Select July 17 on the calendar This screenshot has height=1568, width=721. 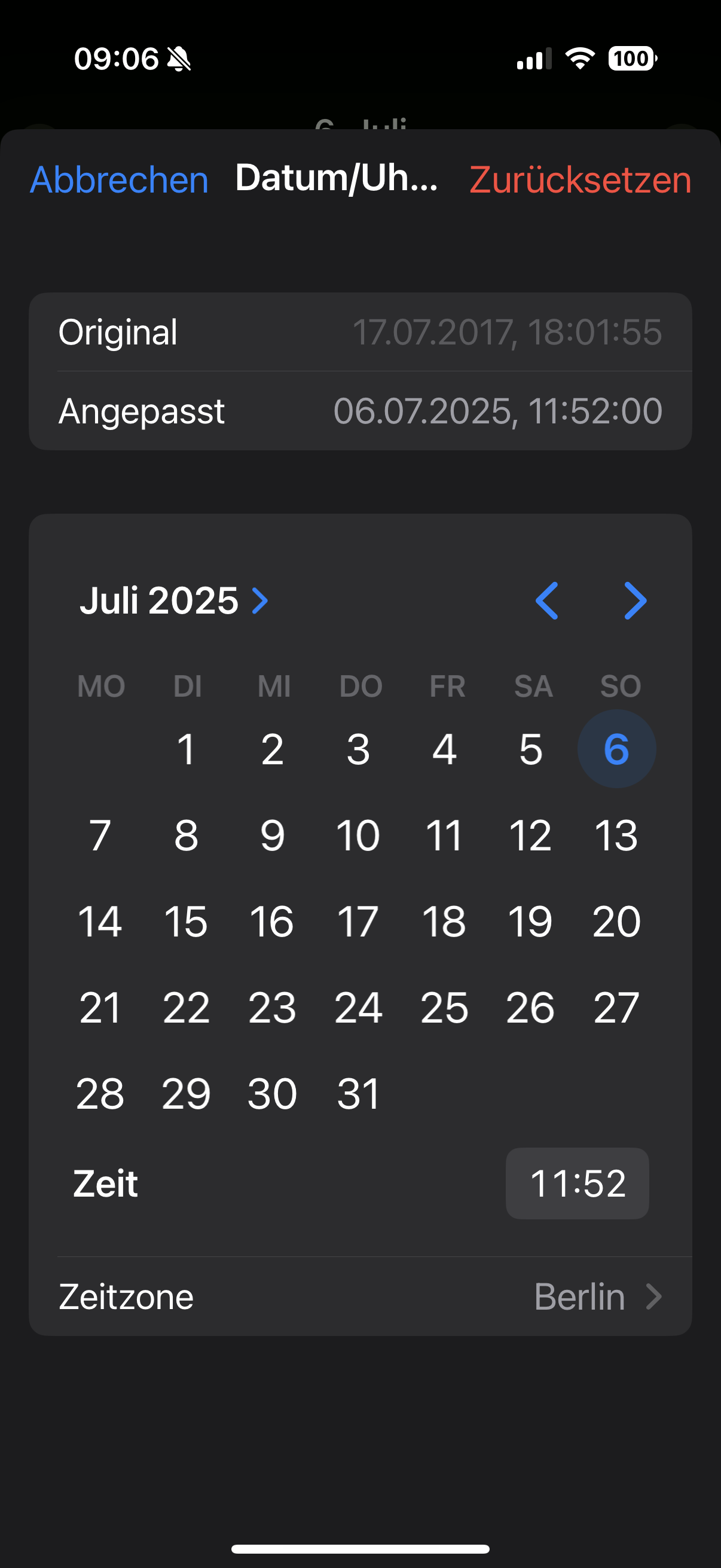[359, 922]
